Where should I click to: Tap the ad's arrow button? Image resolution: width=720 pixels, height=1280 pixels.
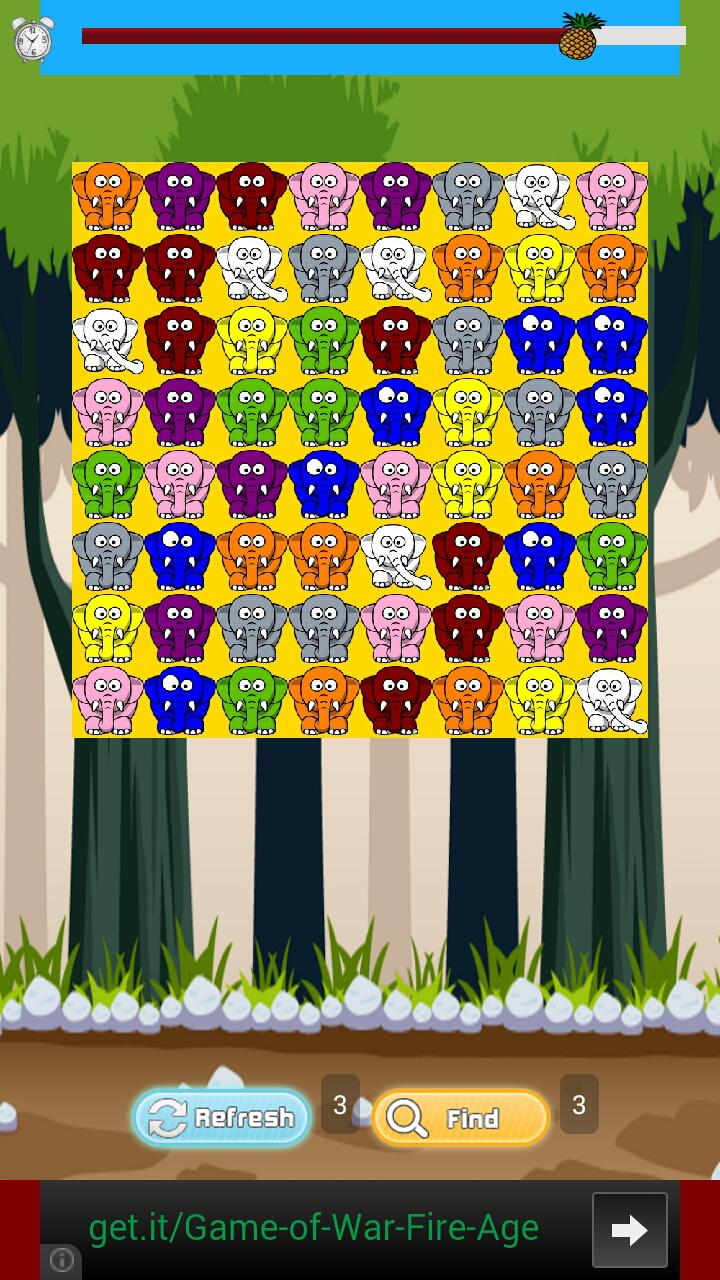[x=629, y=1230]
